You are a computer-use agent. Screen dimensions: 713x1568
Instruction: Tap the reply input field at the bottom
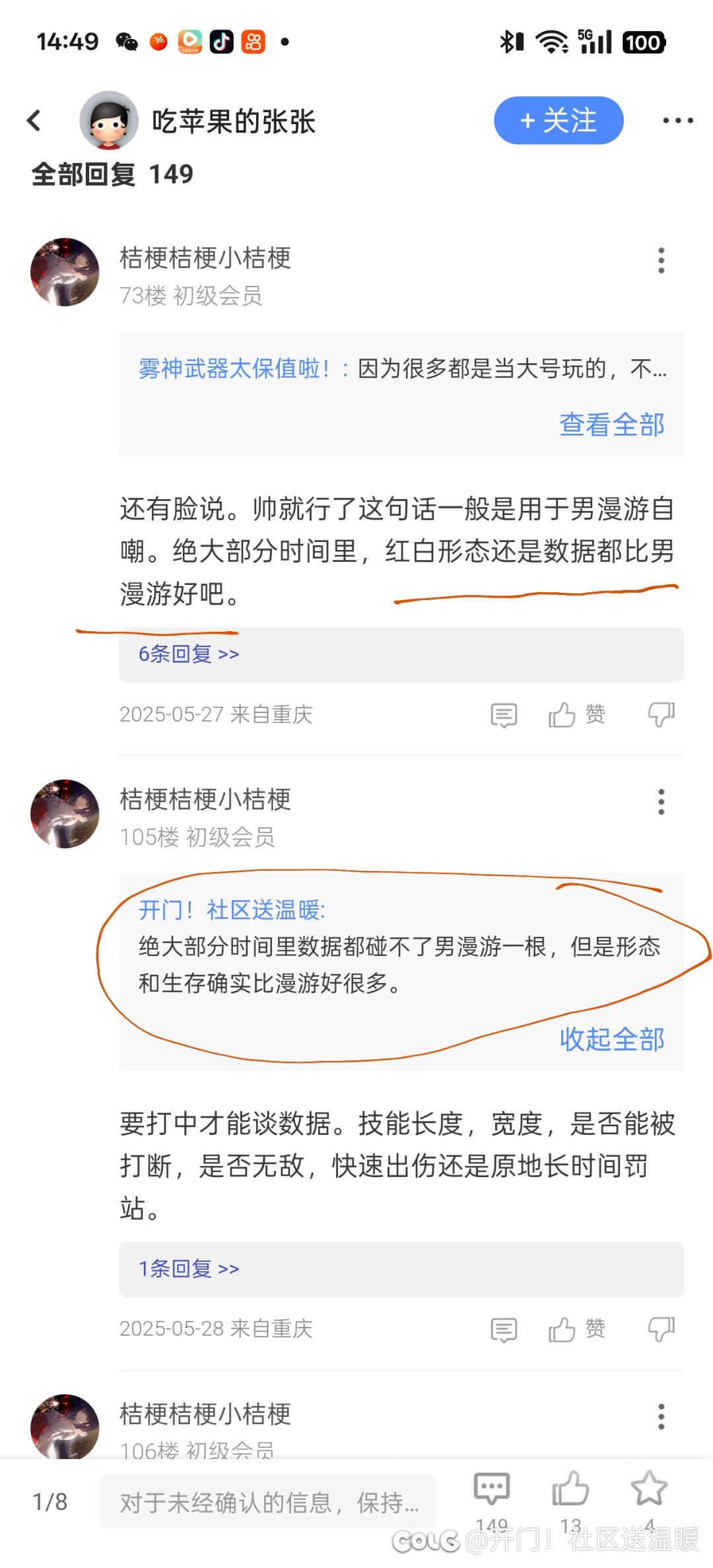(x=268, y=1502)
